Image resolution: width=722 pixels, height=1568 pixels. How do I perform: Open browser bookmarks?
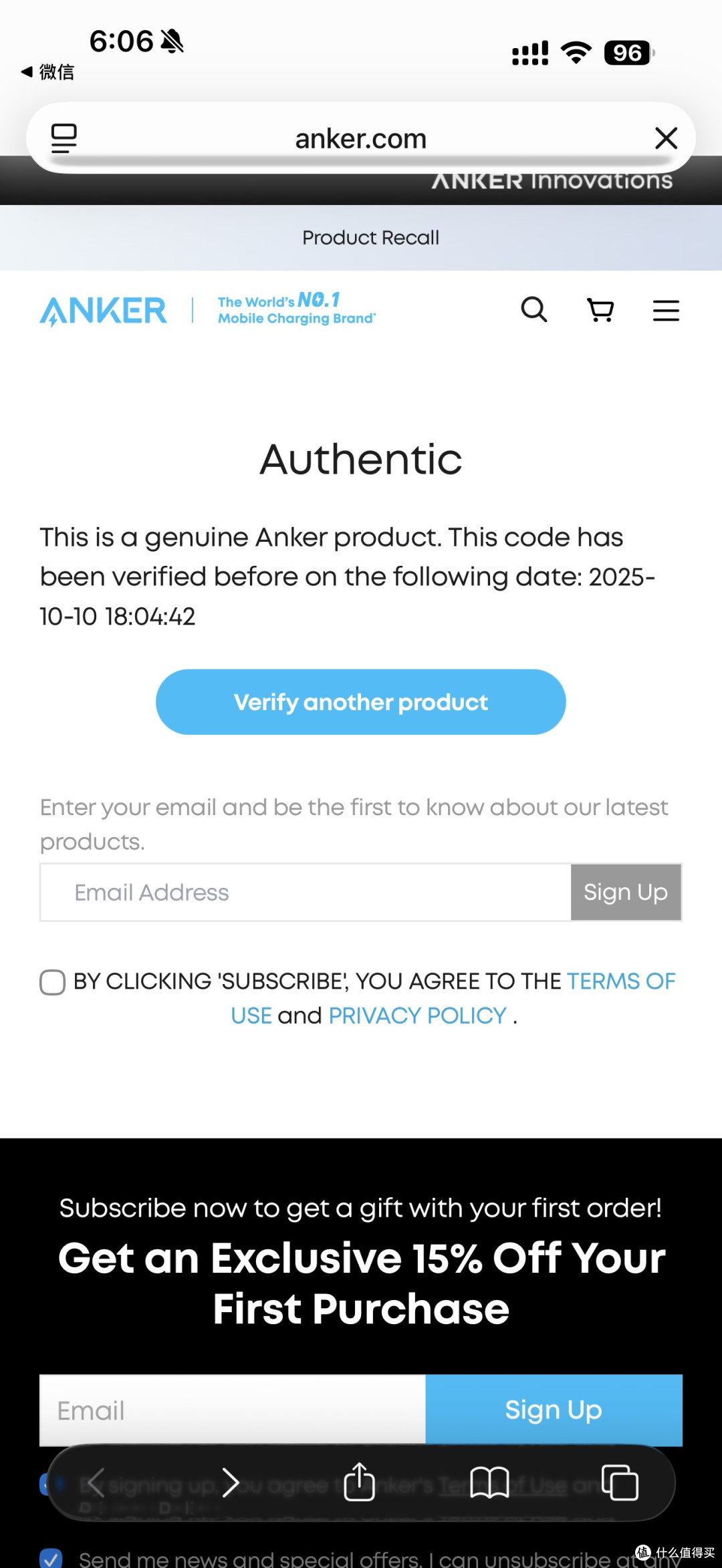(489, 1482)
